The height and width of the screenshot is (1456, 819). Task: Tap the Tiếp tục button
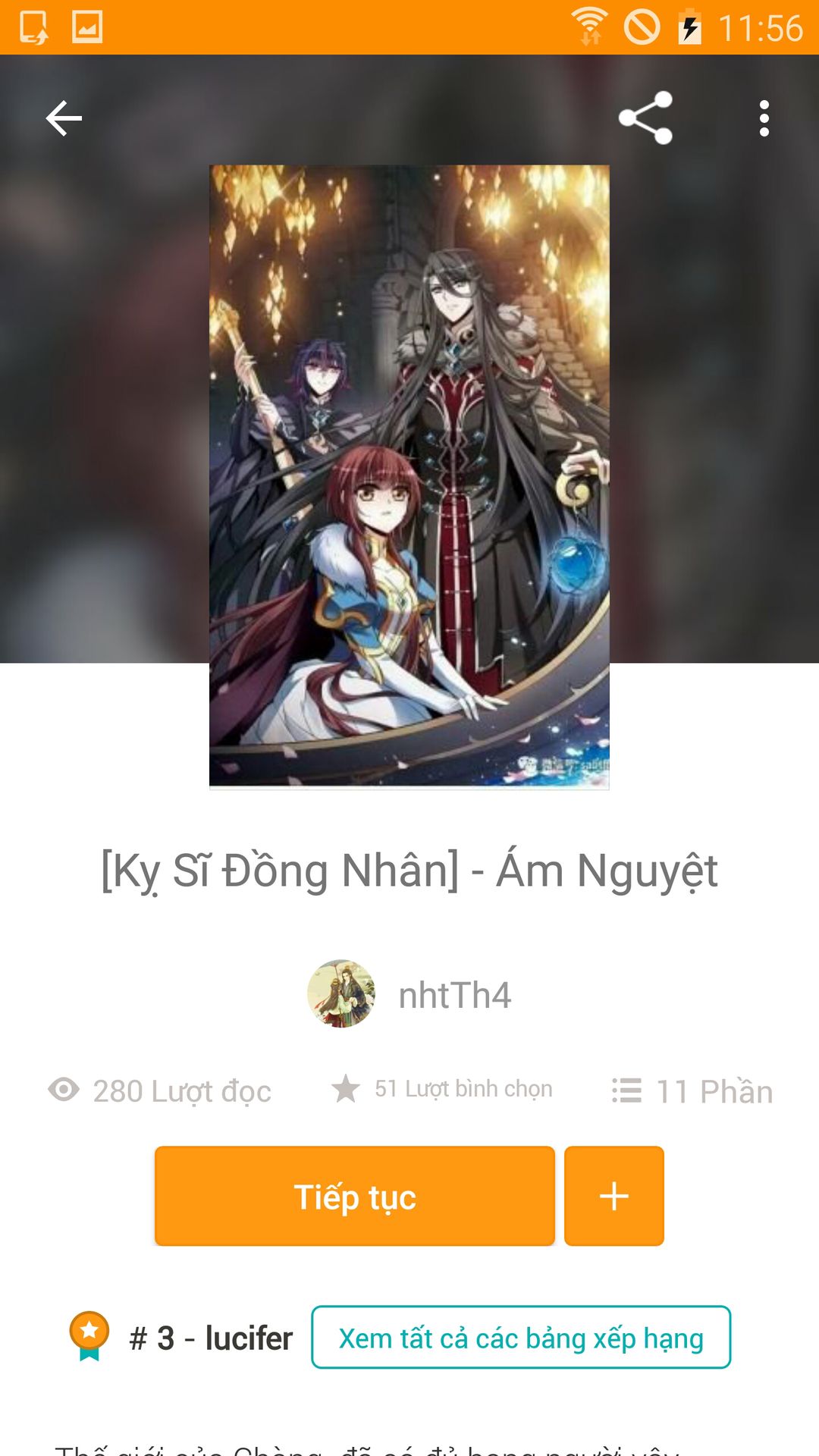354,1196
